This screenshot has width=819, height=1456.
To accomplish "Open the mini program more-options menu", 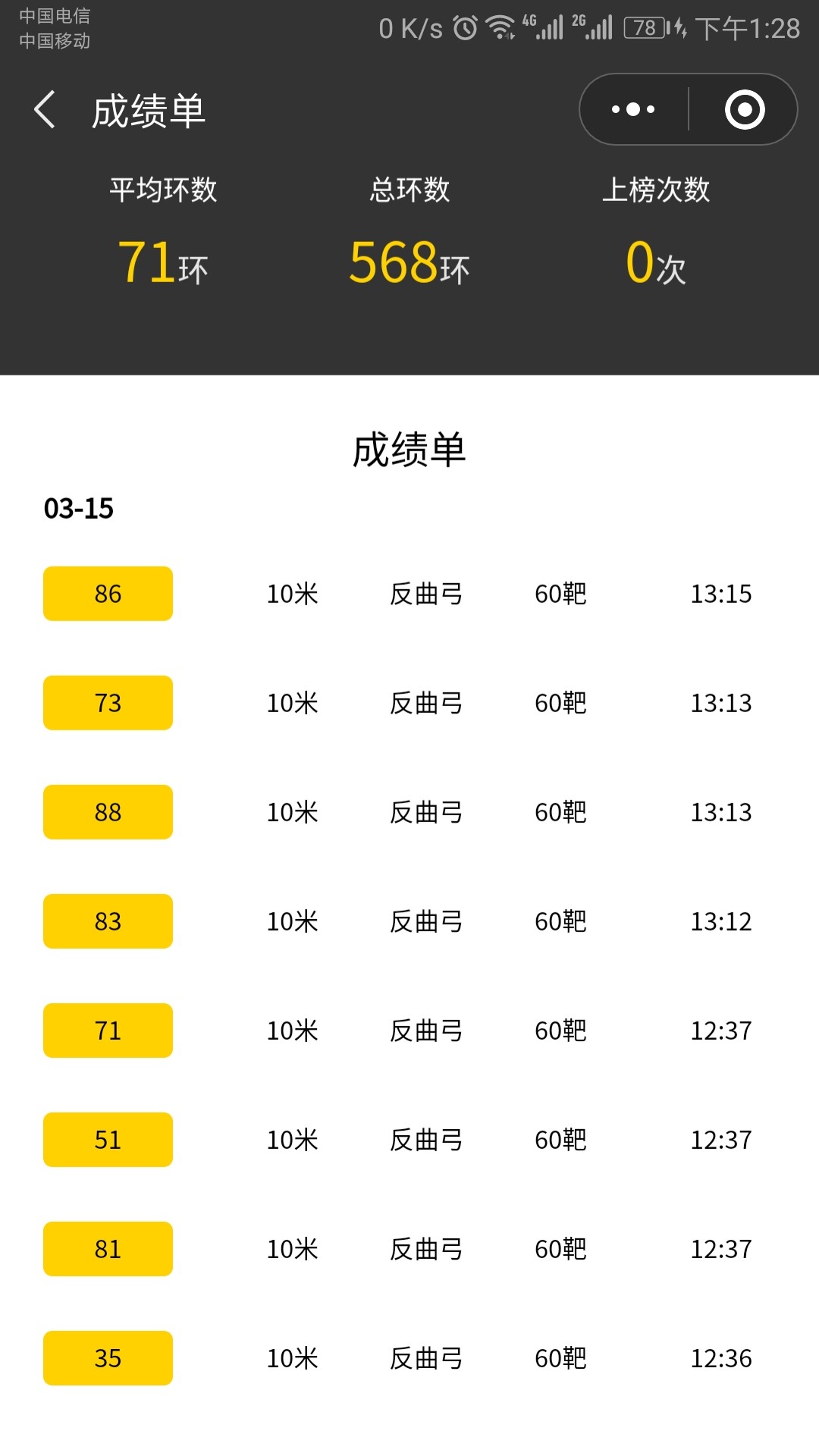I will pyautogui.click(x=633, y=109).
